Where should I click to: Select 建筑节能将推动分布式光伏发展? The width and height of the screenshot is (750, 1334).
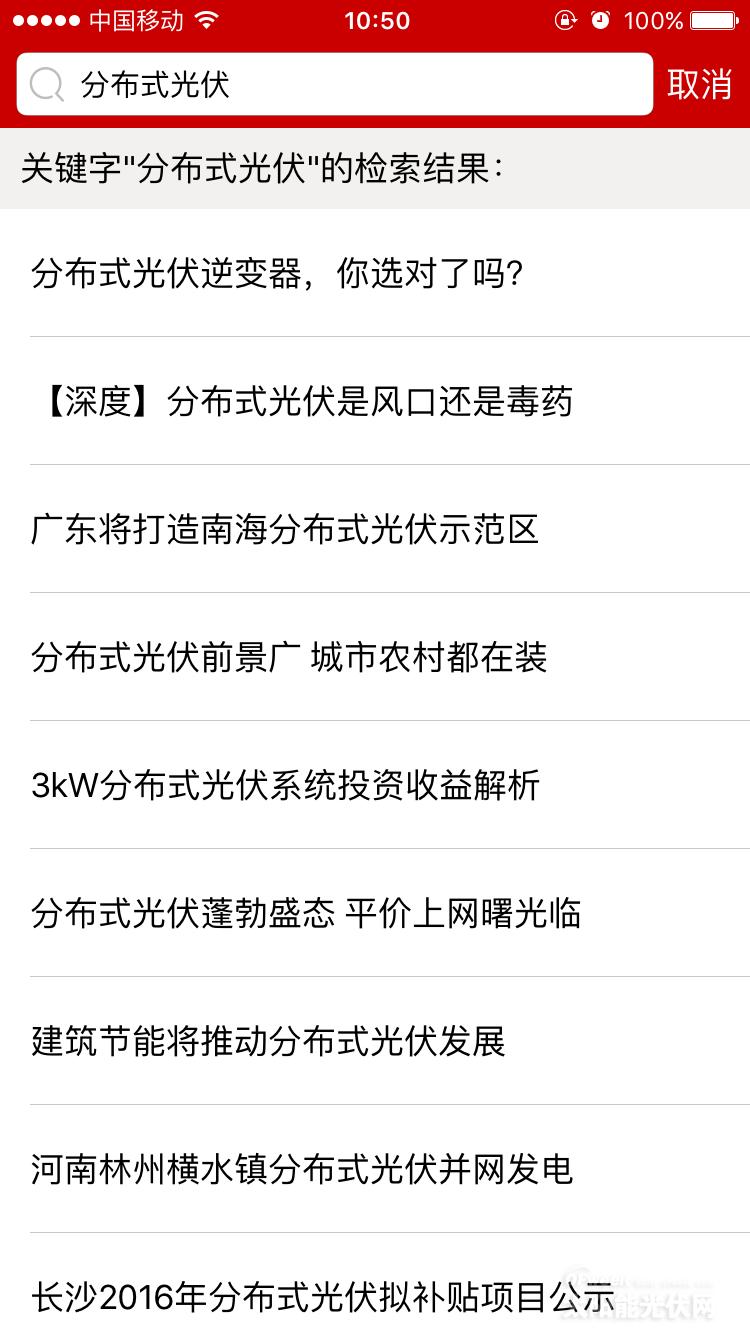pyautogui.click(x=269, y=1041)
